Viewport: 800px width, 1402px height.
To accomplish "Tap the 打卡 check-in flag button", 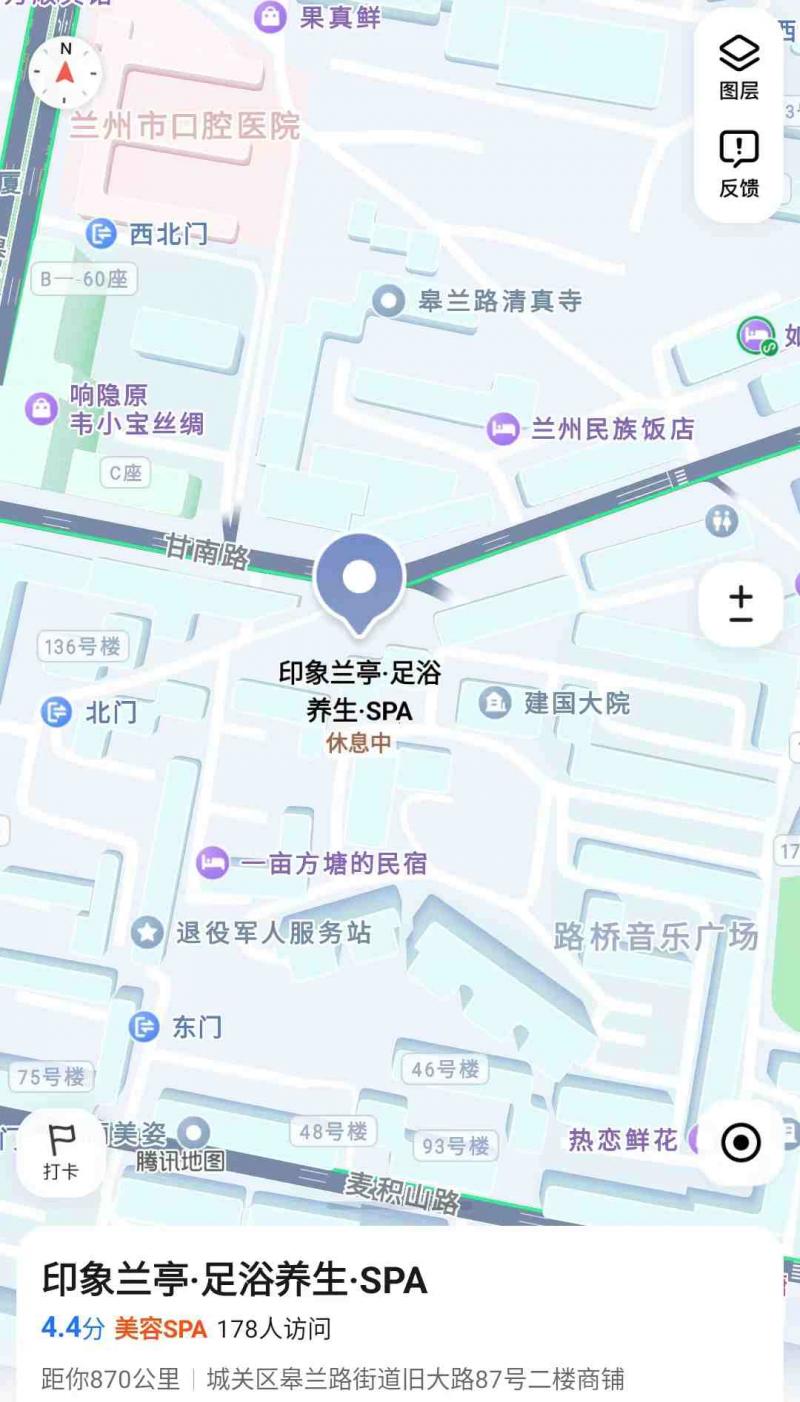I will tap(61, 1152).
